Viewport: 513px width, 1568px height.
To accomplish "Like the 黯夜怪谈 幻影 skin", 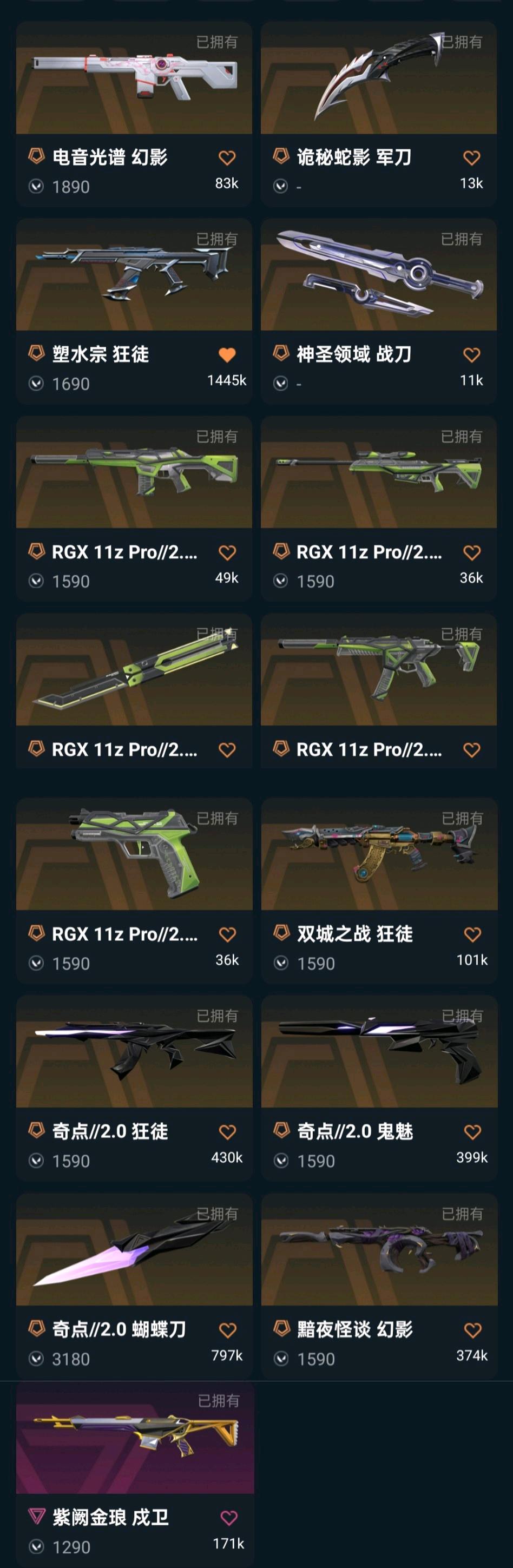I will (x=473, y=1329).
